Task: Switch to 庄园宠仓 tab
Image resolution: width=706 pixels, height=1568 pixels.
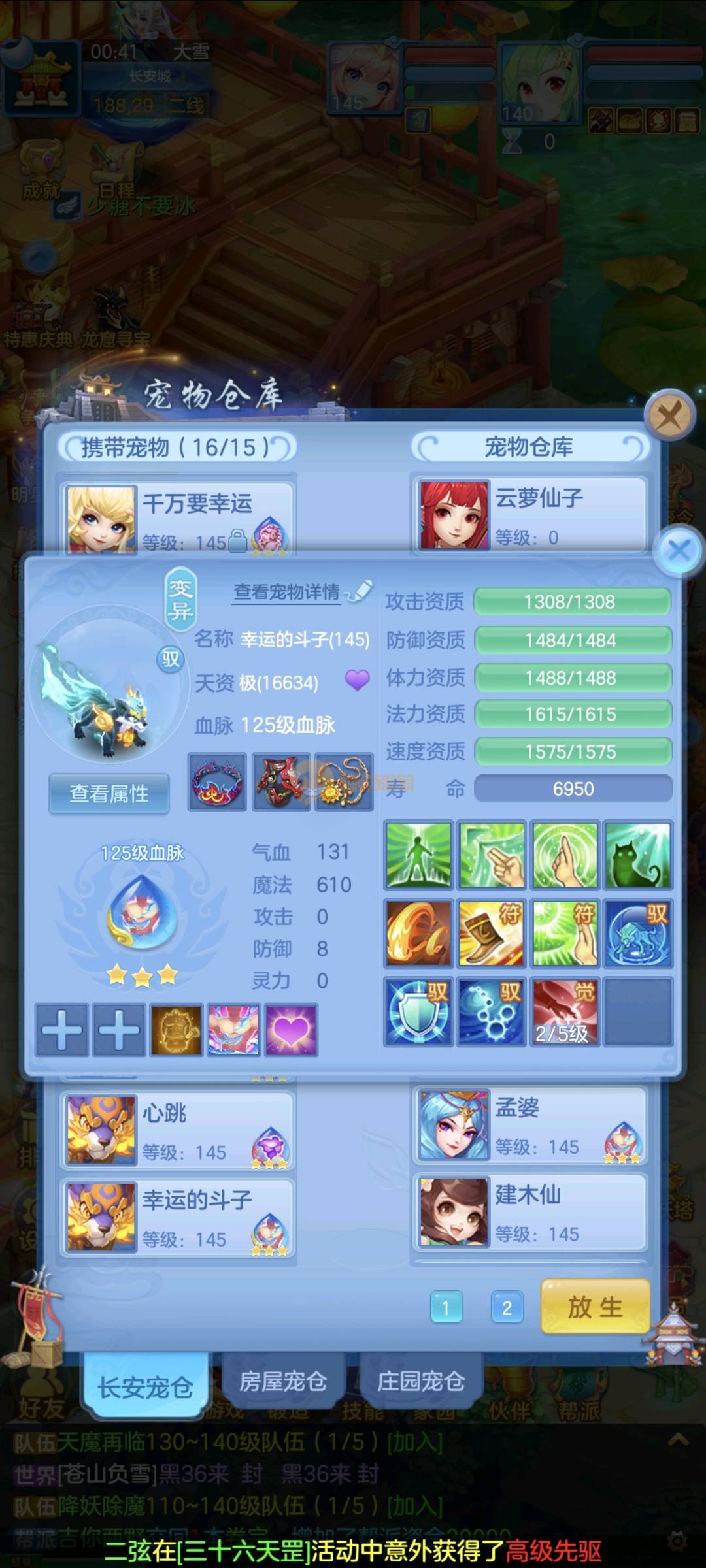Action: click(421, 1381)
